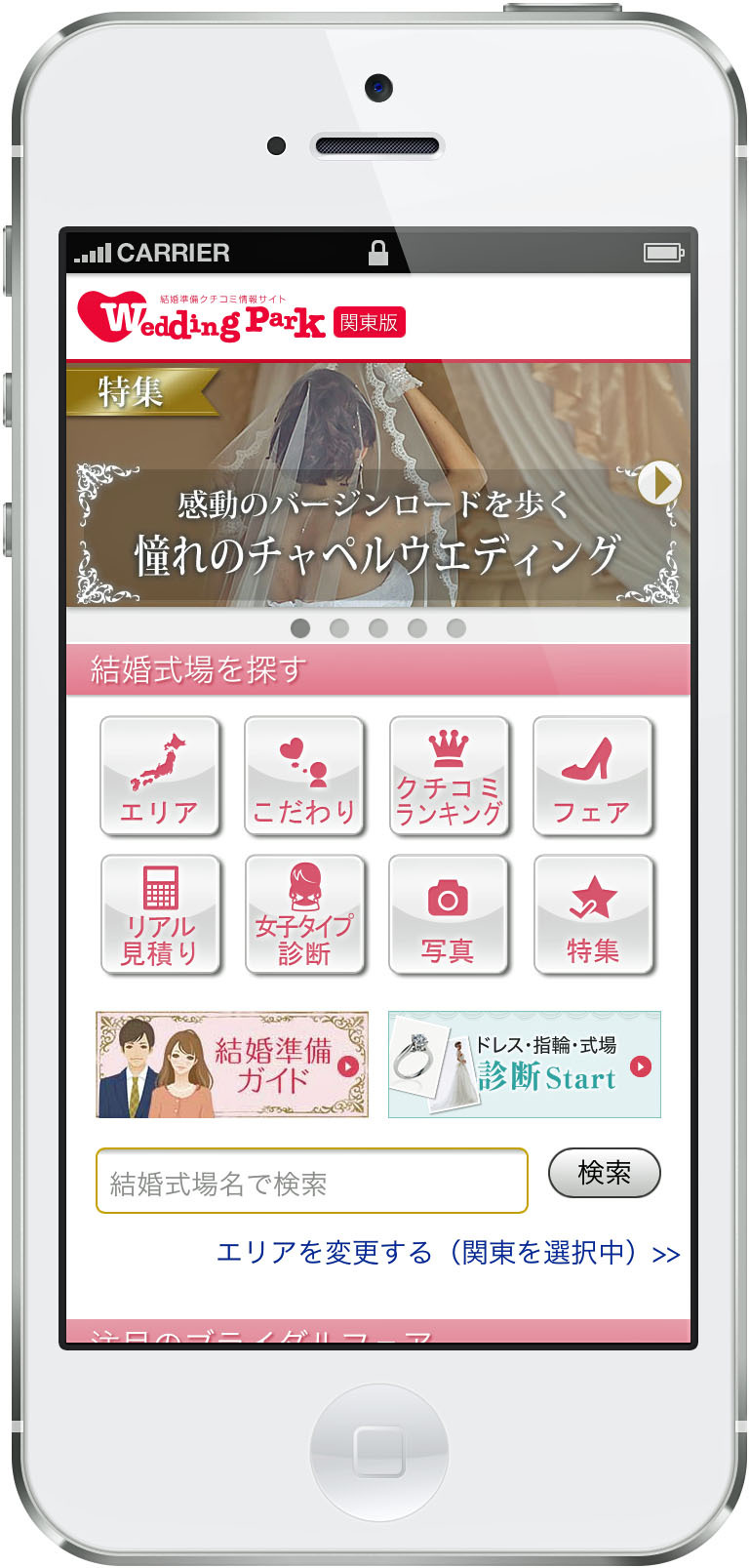
Task: Tap the 結婚式場名で検索 search field
Action: pos(311,1182)
